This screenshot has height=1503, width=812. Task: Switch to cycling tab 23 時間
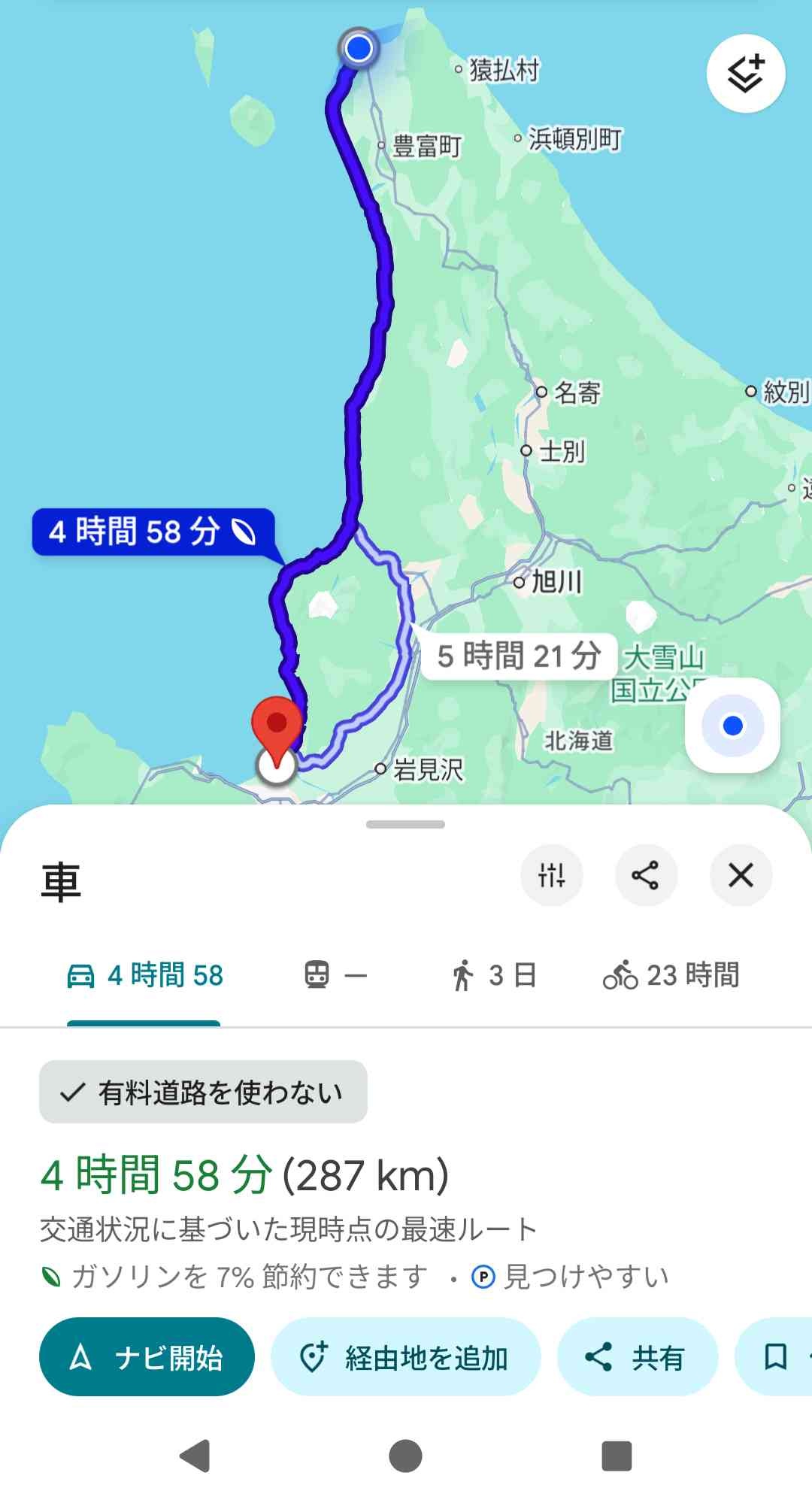tap(671, 976)
